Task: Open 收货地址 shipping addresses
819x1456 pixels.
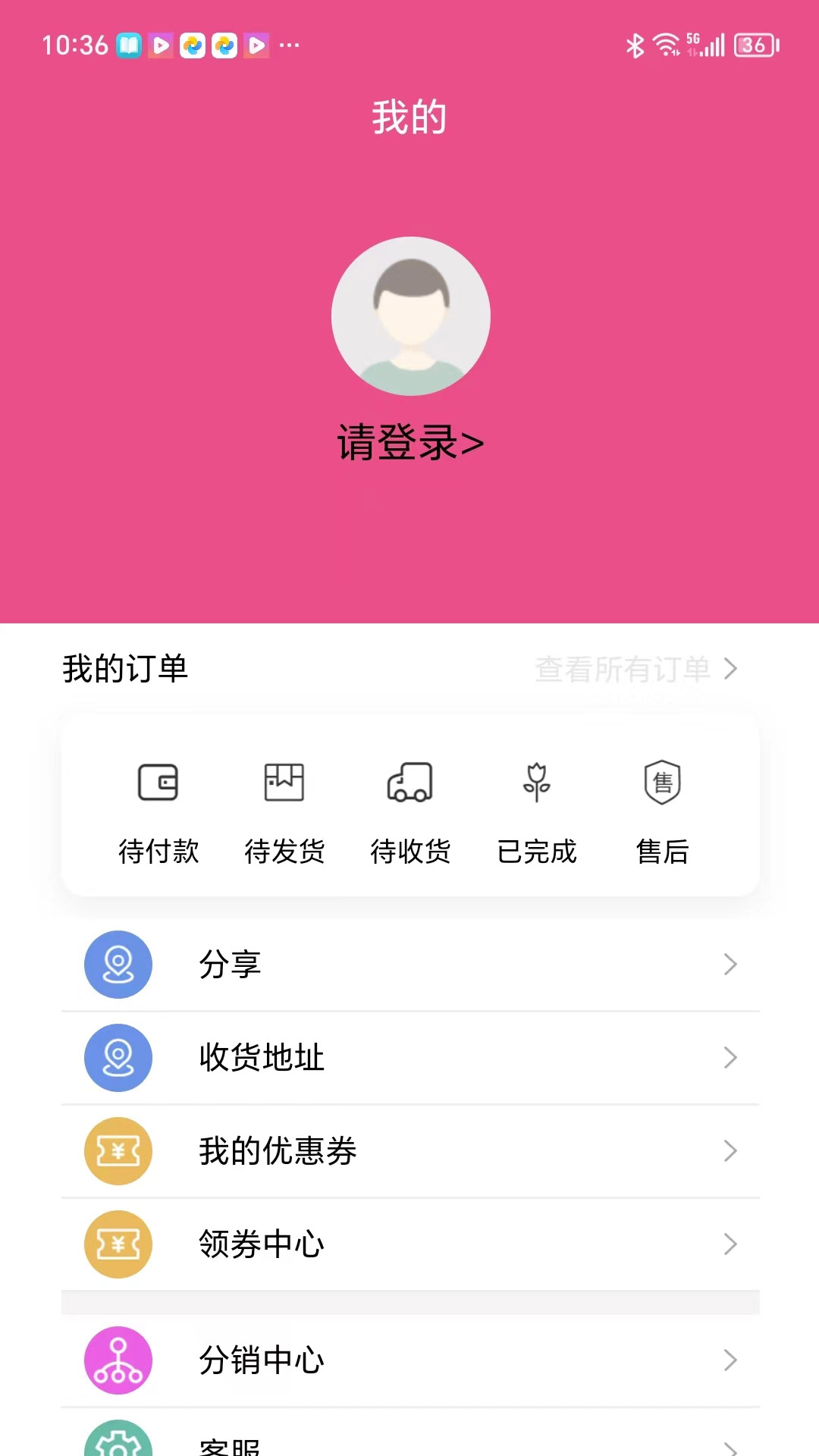Action: [x=409, y=1058]
